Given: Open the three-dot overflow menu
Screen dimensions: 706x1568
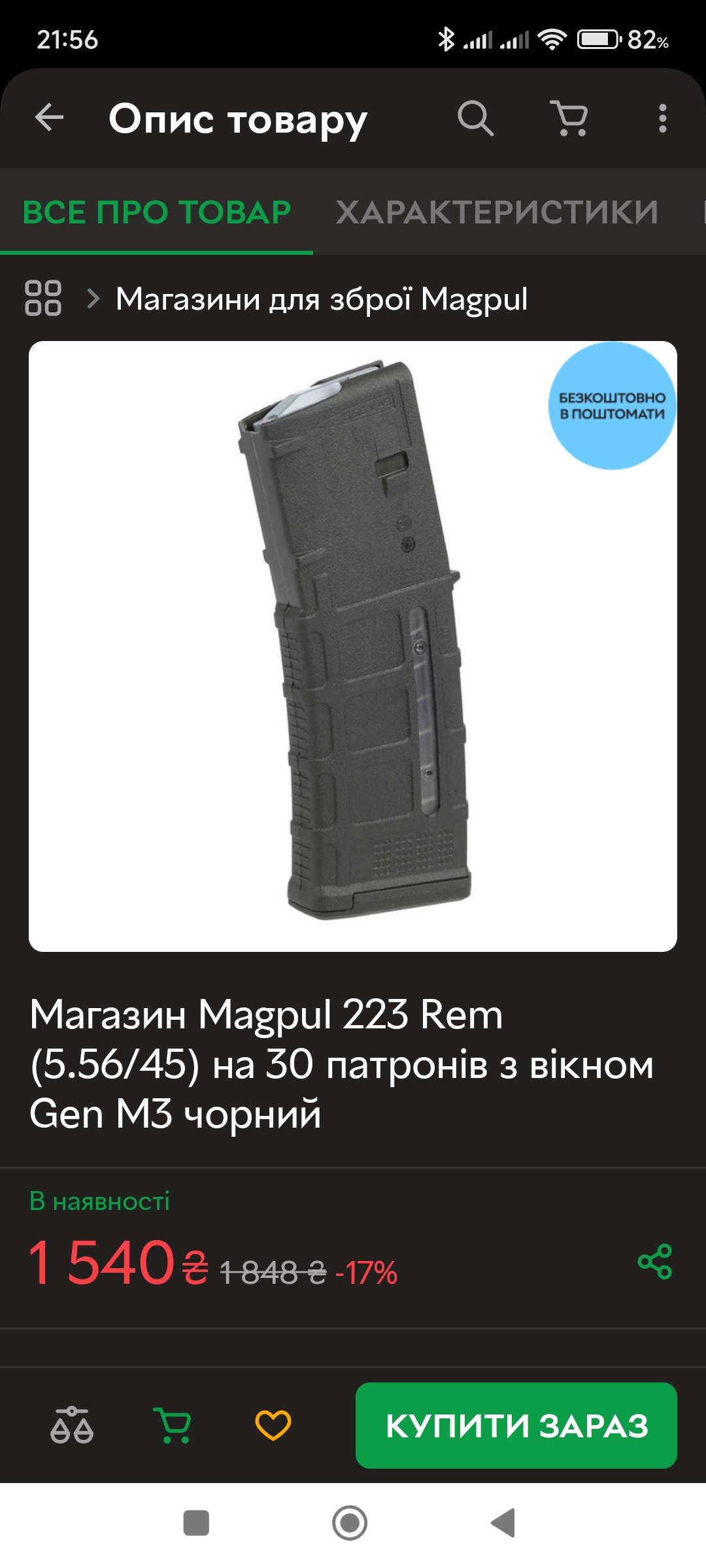Looking at the screenshot, I should coord(663,118).
